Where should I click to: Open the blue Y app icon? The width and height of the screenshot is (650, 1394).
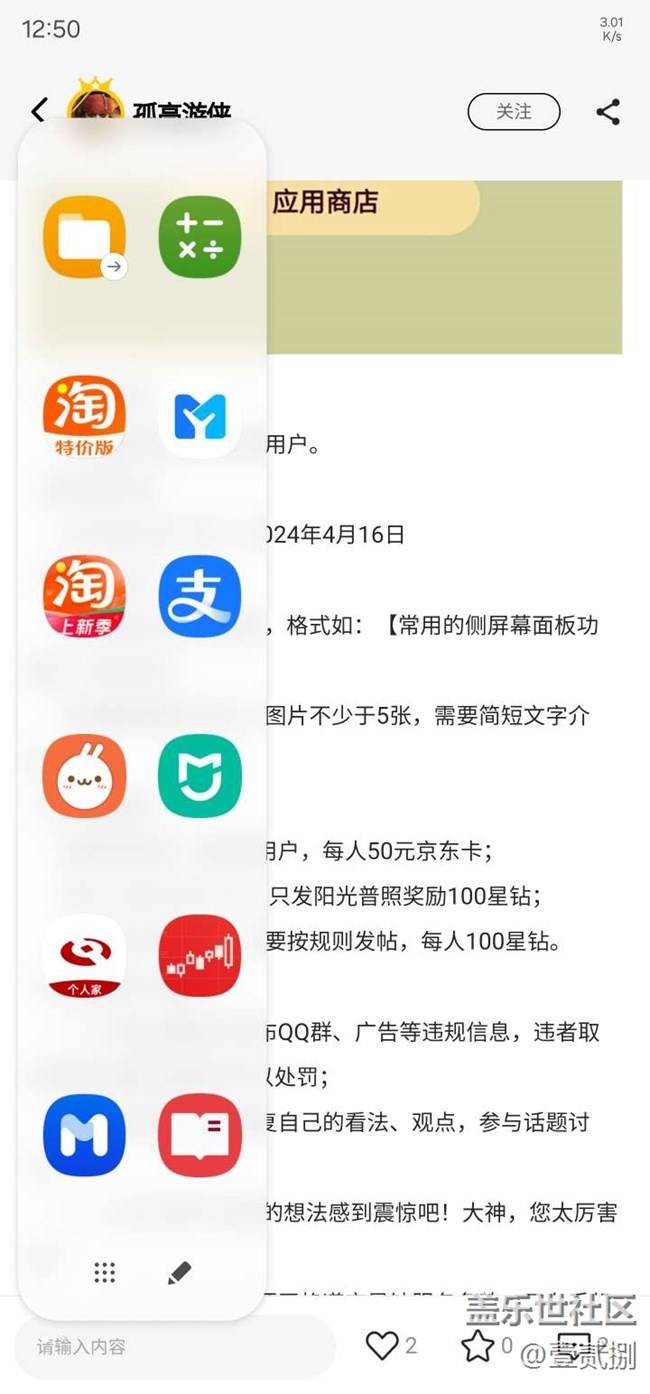click(x=200, y=417)
